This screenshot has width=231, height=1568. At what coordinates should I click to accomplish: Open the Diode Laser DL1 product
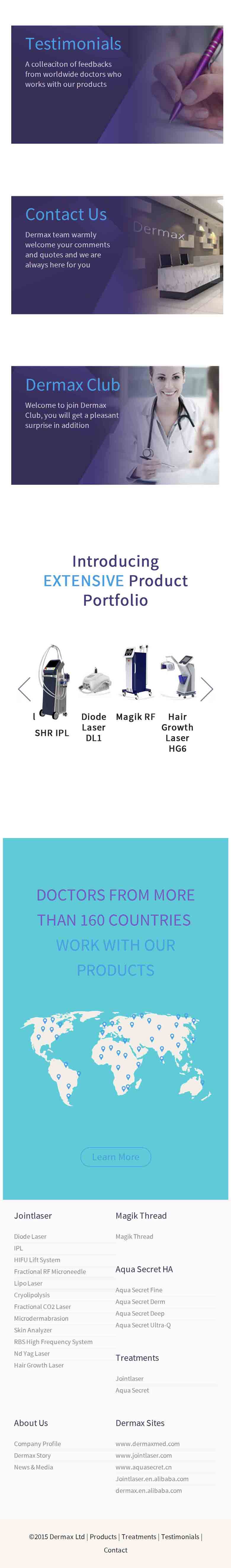pyautogui.click(x=94, y=727)
